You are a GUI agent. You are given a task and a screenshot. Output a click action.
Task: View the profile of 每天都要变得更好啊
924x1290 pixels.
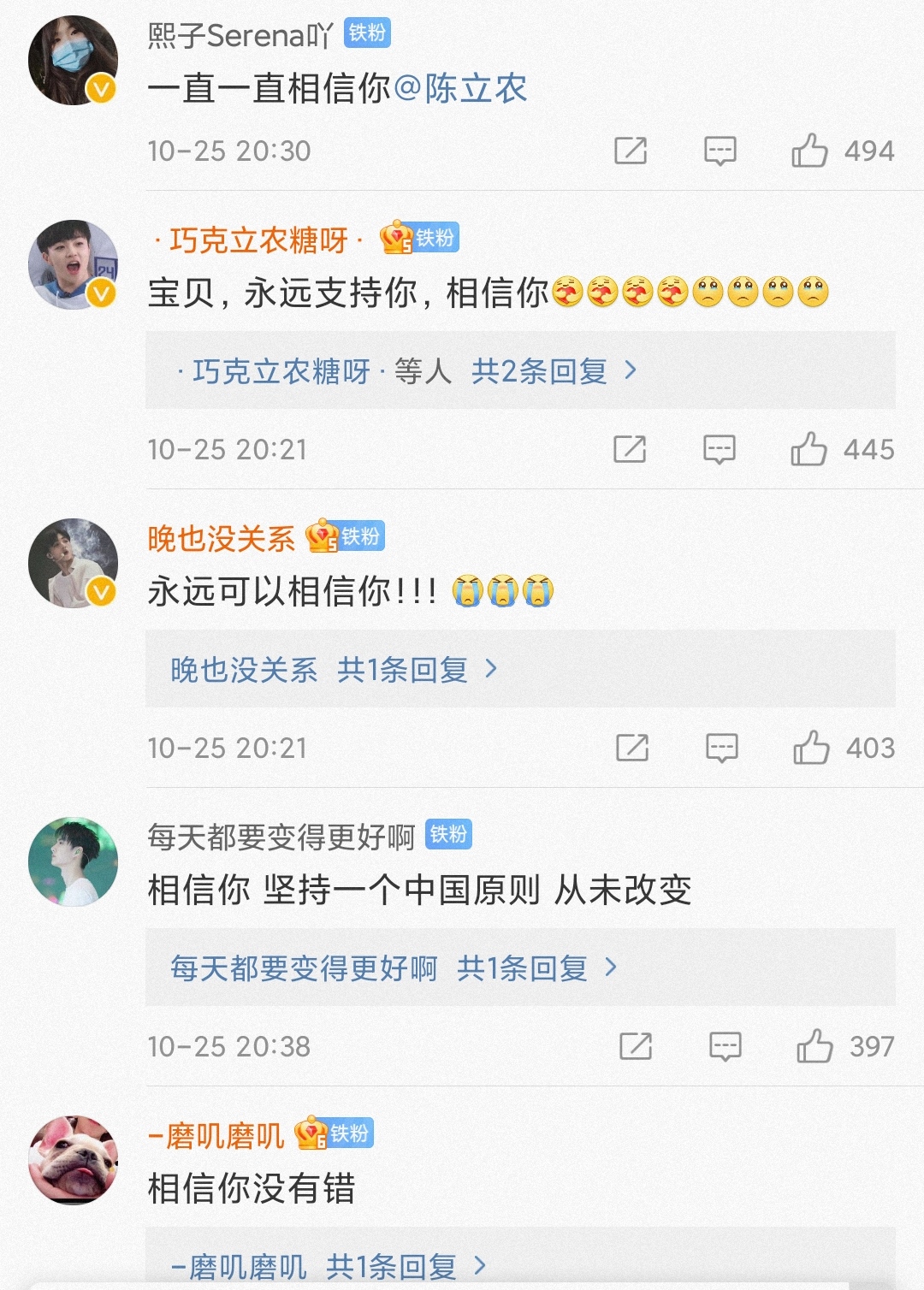pos(74,861)
